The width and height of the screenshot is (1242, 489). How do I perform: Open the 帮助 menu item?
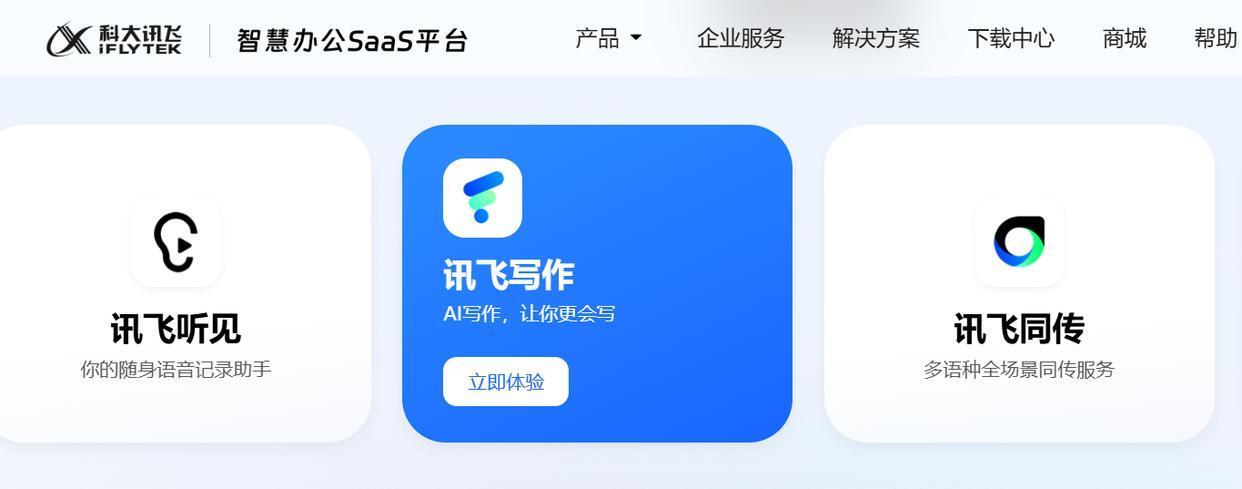(x=1215, y=39)
